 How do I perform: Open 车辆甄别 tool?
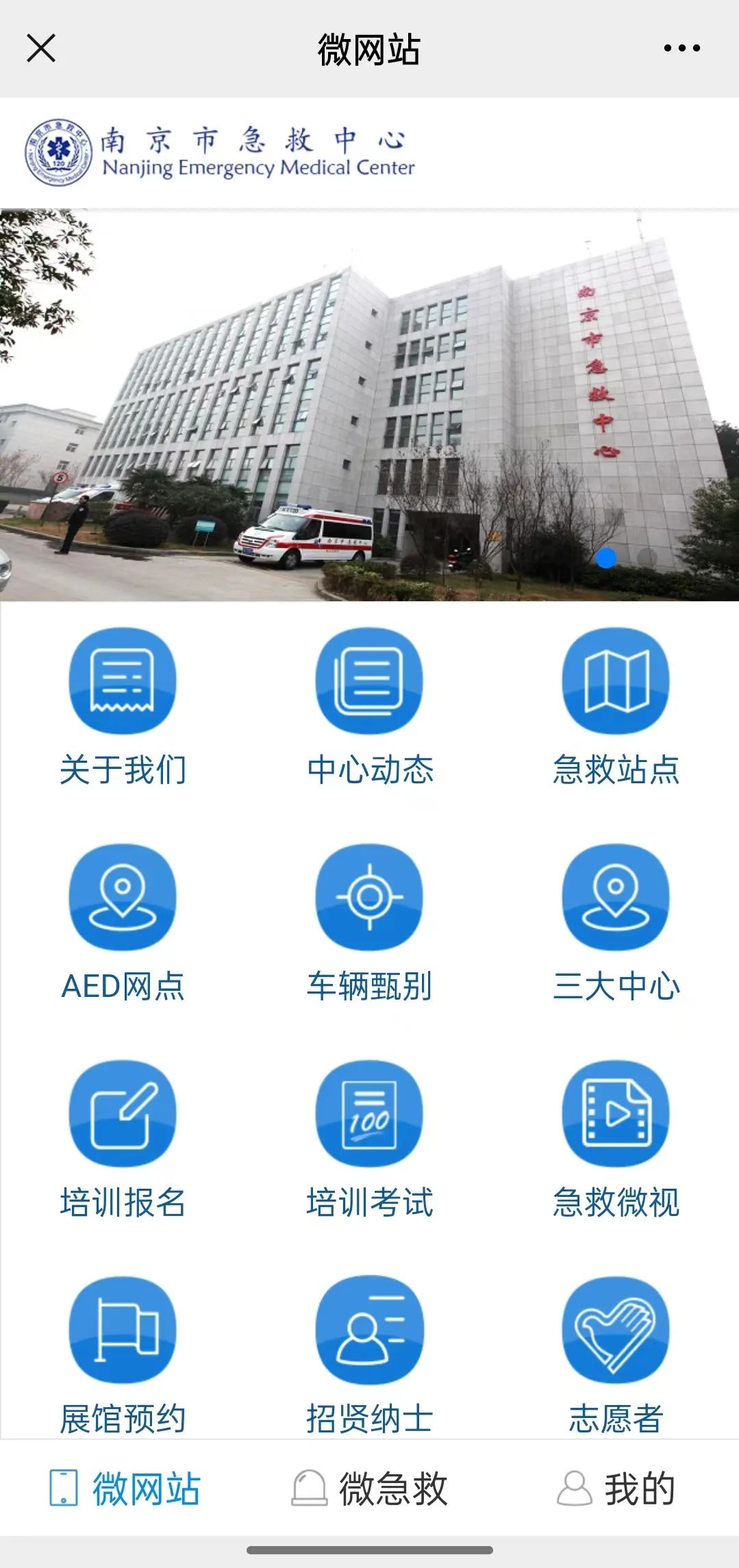point(369,921)
